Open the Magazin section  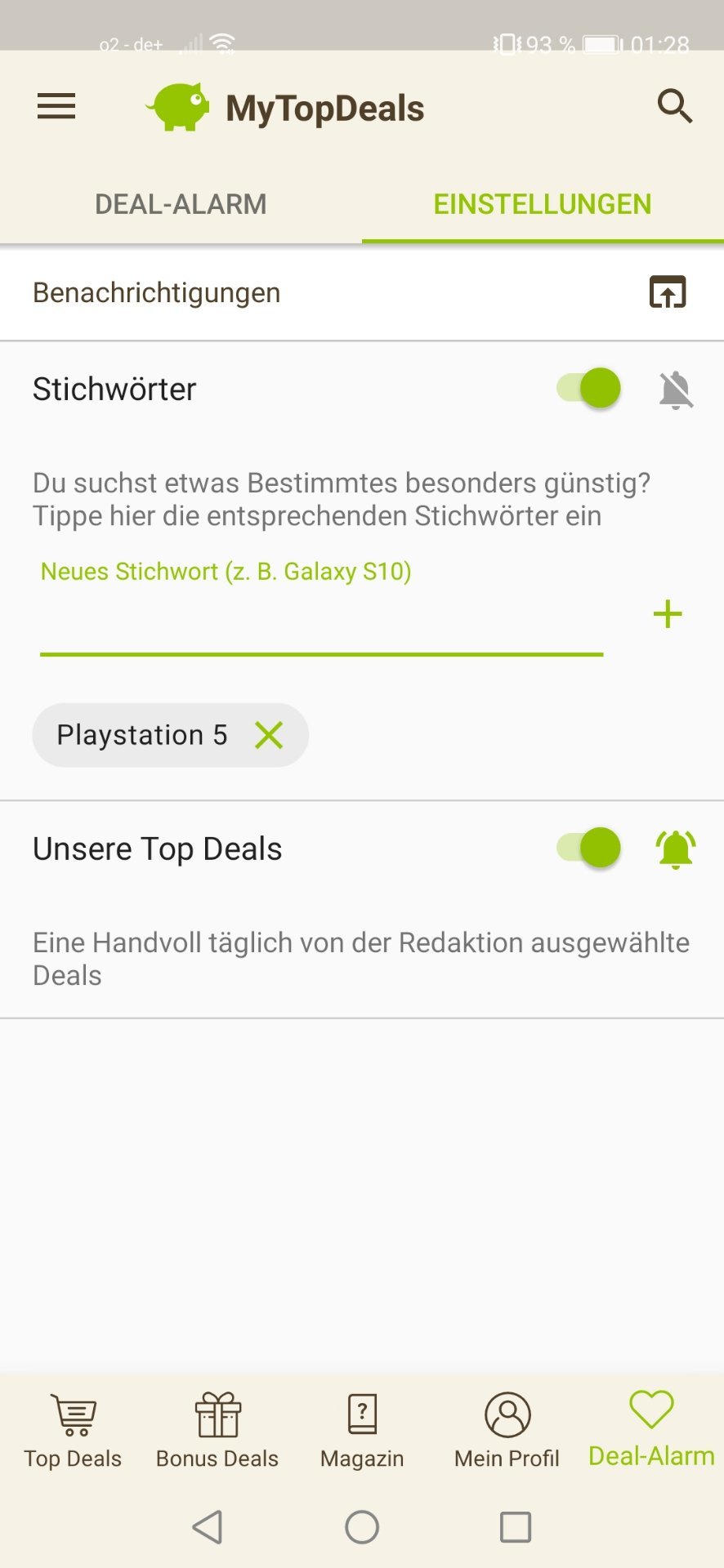(362, 1431)
